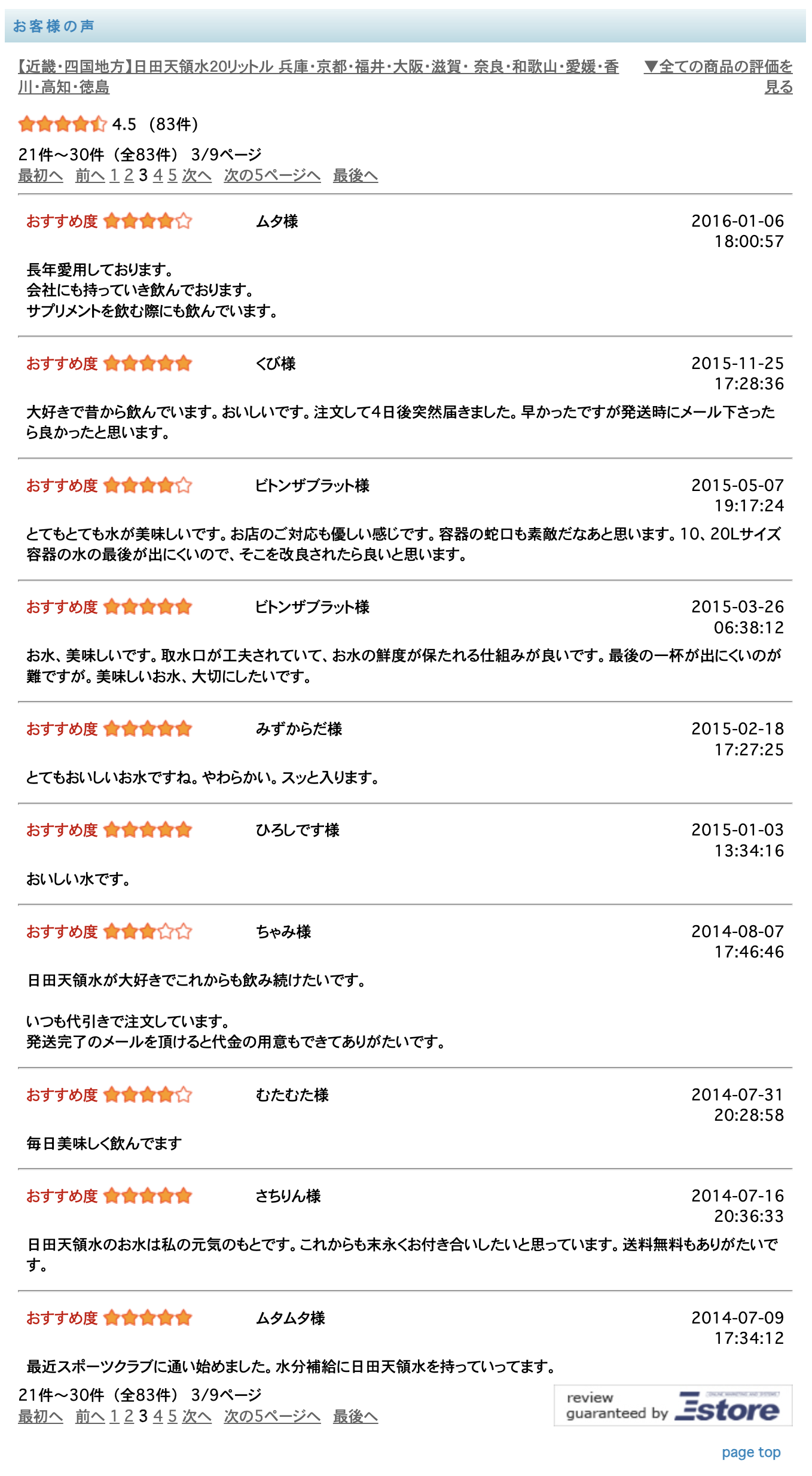
Task: Tap bottom 最後へ link
Action: pos(355,1416)
